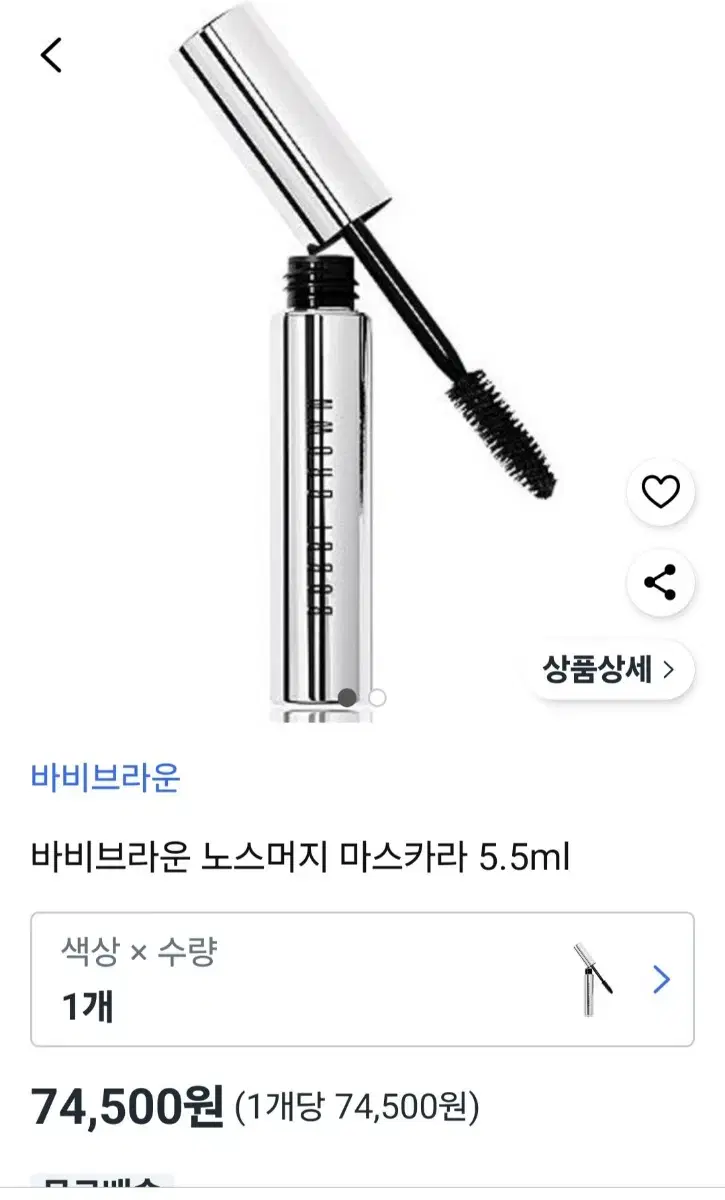Open the 바비브라운 brand link
725x1200 pixels.
106,776
